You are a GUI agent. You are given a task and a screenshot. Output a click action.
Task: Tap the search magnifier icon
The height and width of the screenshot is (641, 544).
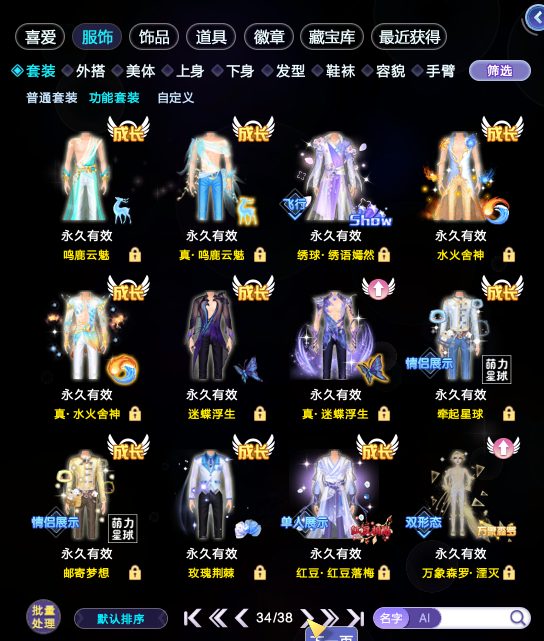pos(518,618)
